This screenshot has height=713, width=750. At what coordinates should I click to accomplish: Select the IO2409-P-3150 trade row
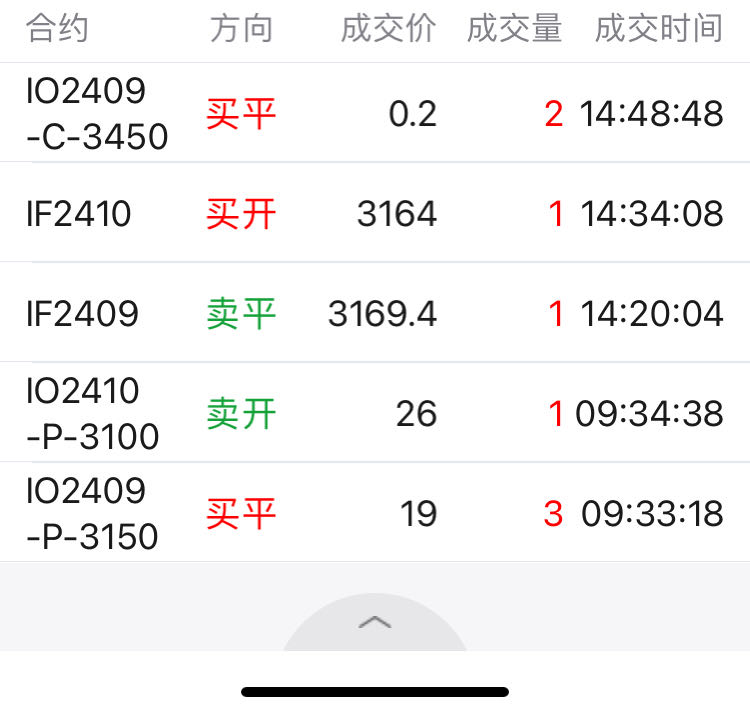click(375, 513)
